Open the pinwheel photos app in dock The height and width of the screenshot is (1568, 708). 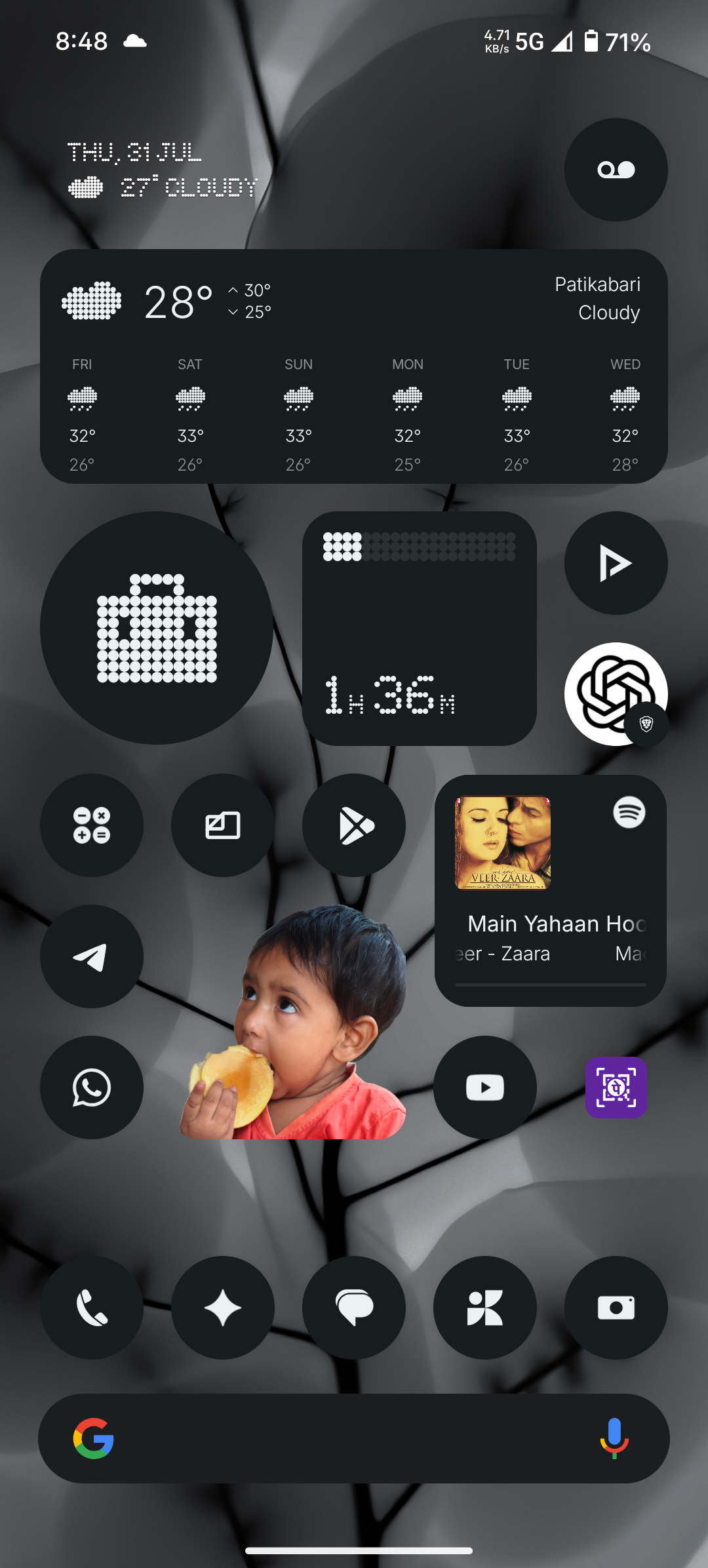(x=484, y=1308)
